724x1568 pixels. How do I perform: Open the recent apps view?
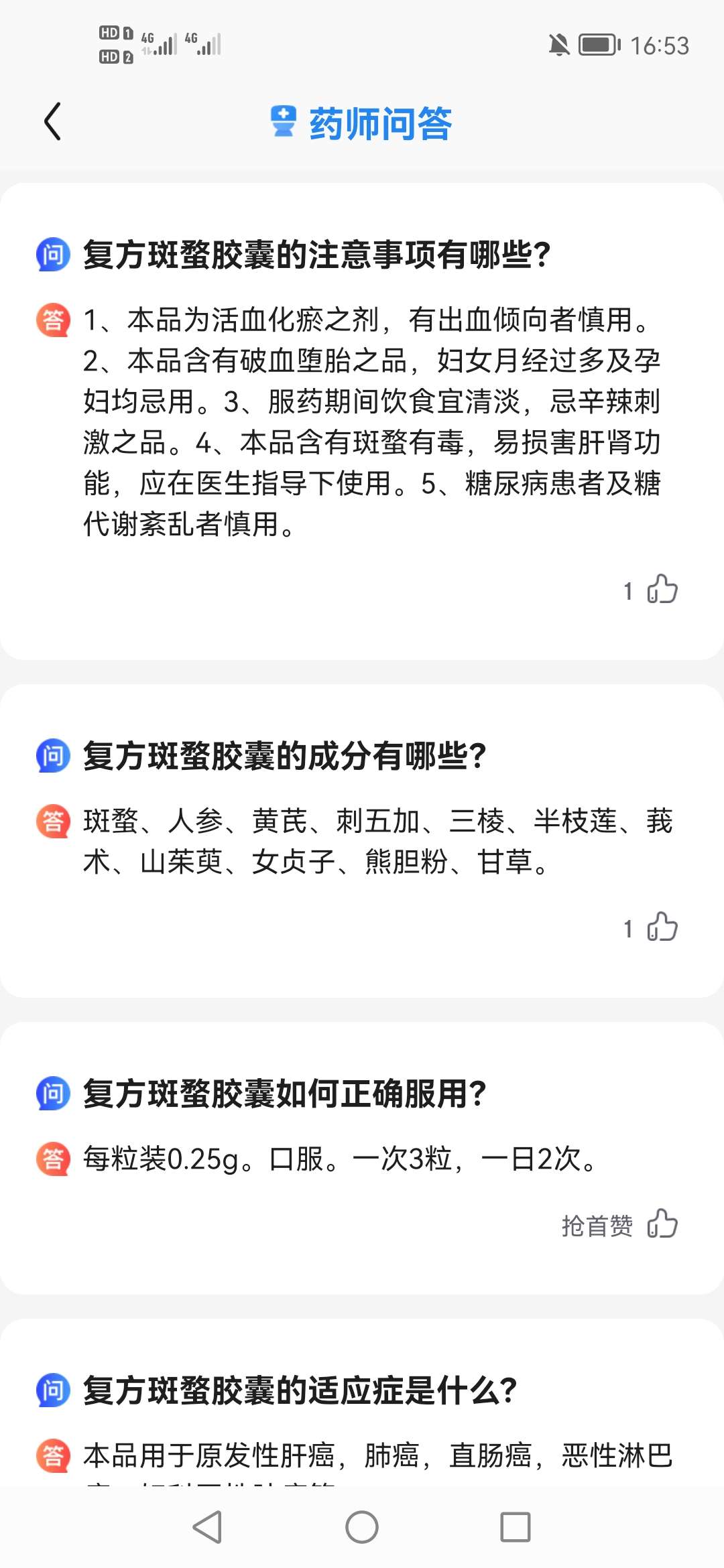click(x=515, y=1527)
